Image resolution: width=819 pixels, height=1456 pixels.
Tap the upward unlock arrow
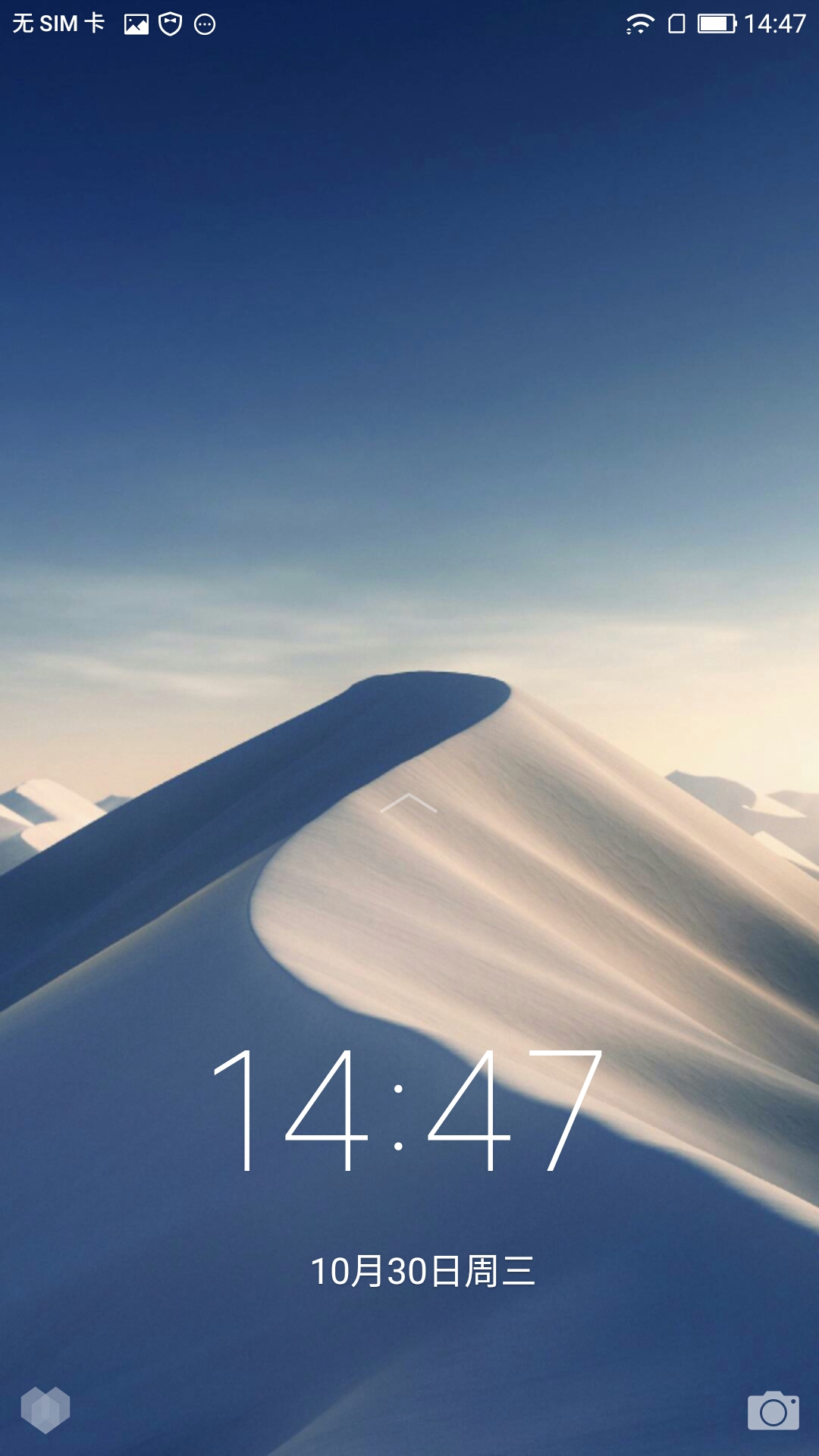point(408,803)
